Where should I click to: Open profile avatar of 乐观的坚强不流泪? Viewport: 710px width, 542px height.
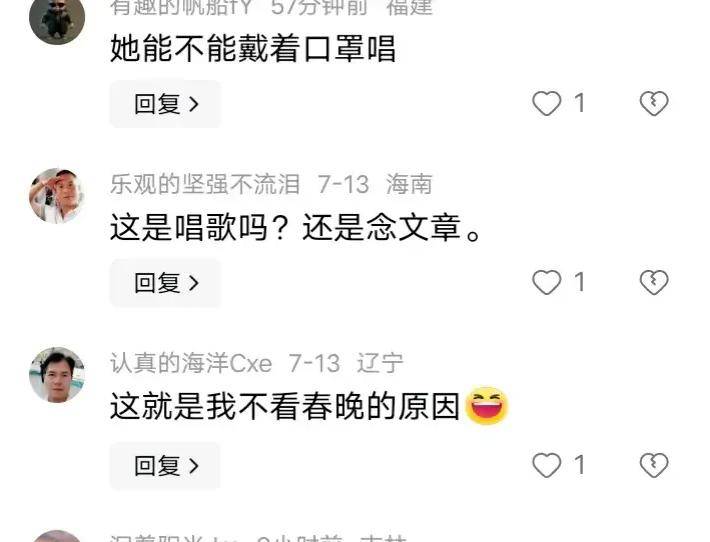[56, 196]
